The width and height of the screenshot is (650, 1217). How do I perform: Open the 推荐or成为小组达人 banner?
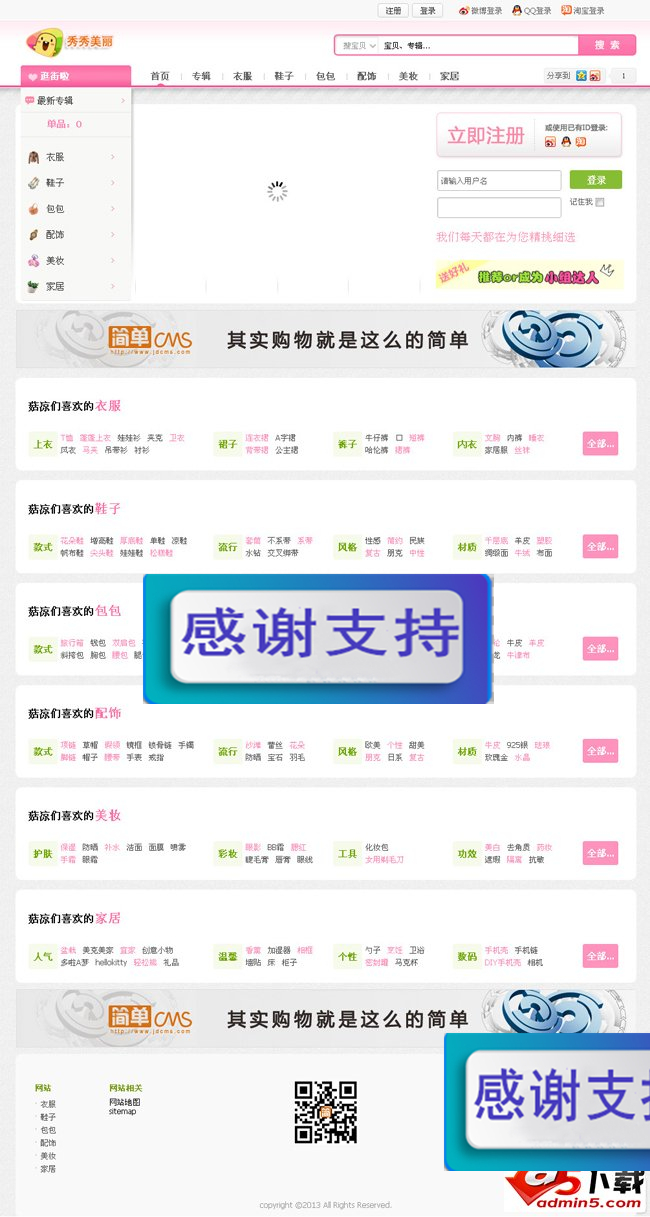click(529, 275)
